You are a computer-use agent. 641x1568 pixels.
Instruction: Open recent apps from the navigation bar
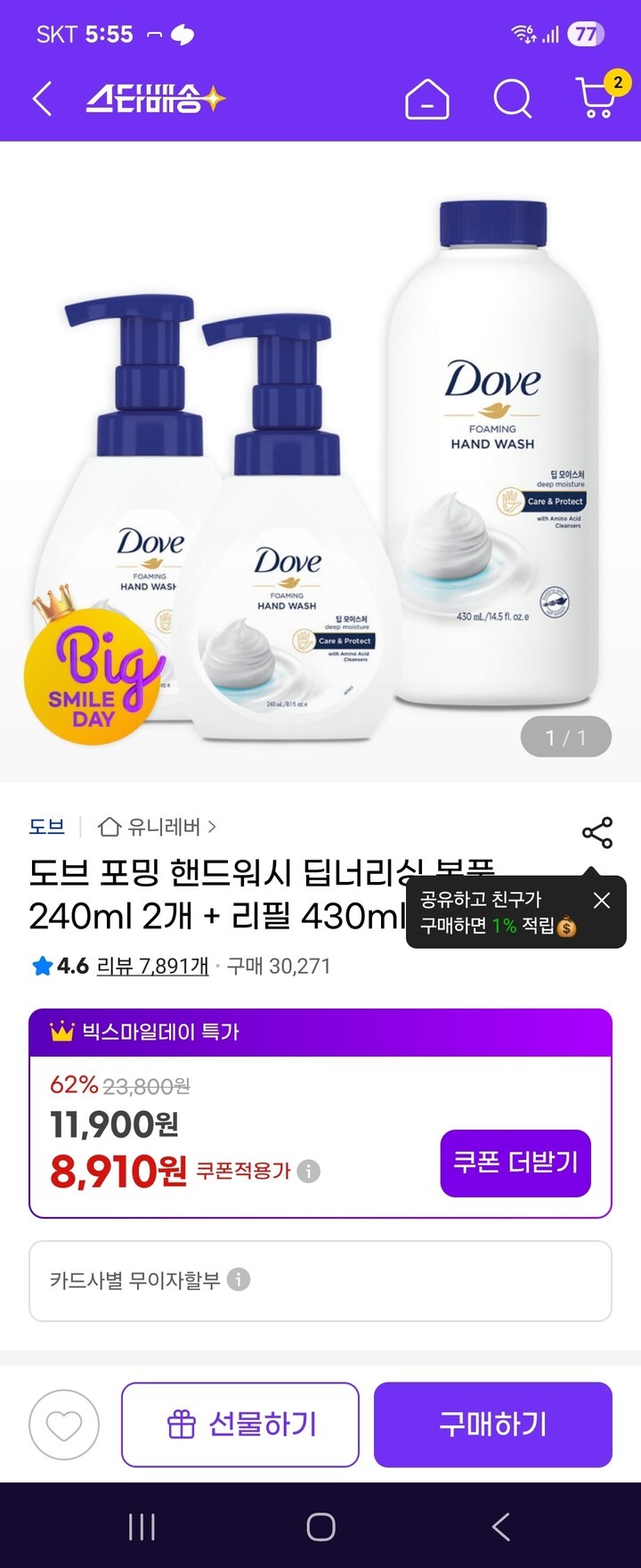click(x=142, y=1526)
